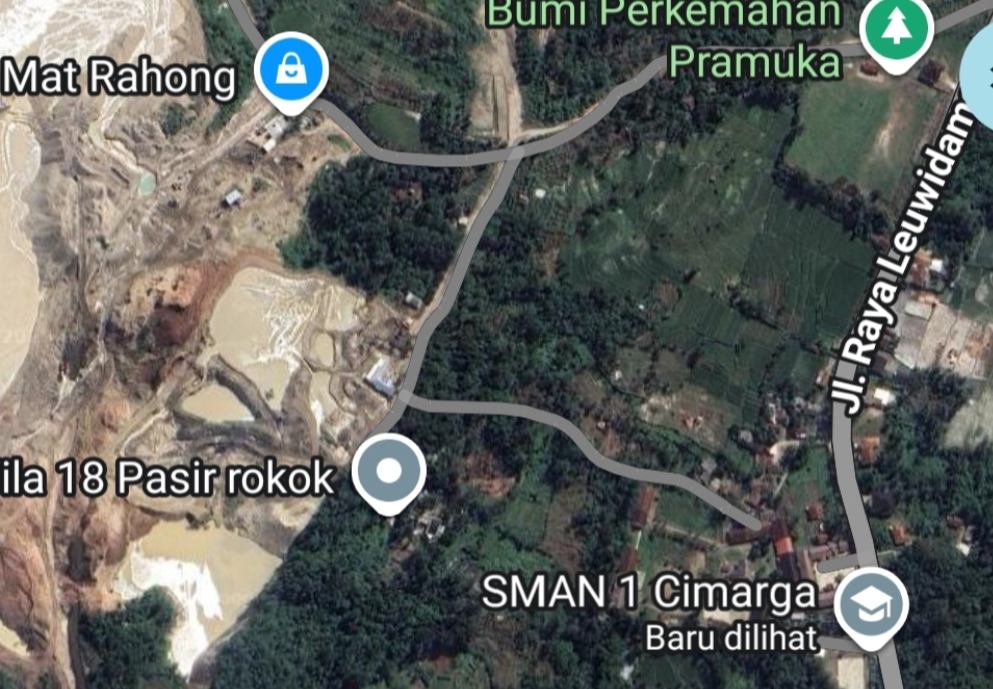Viewport: 993px width, 689px height.
Task: Select the Bumi Perkemahan Pramuka park pin
Action: 896,30
